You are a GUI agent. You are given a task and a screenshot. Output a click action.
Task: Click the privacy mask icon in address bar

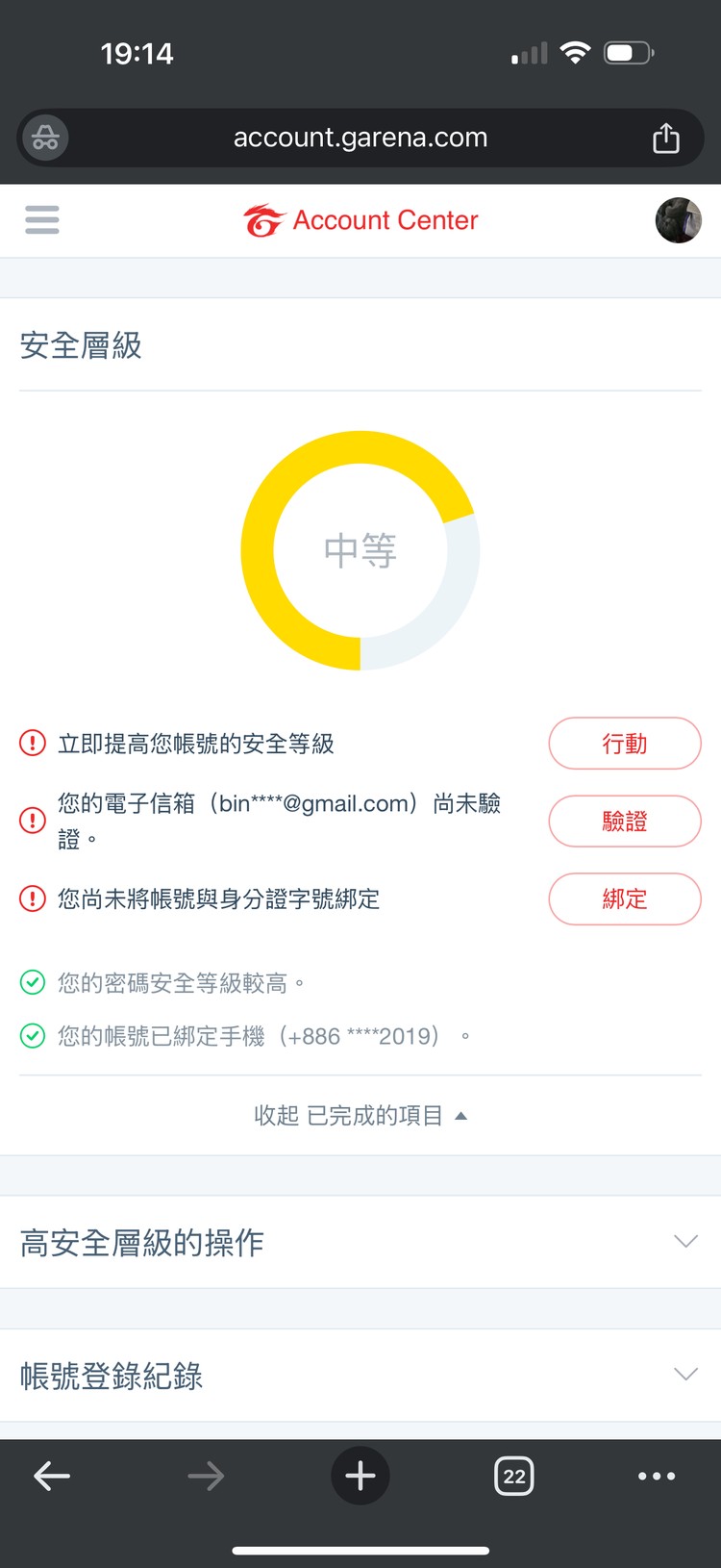[44, 138]
